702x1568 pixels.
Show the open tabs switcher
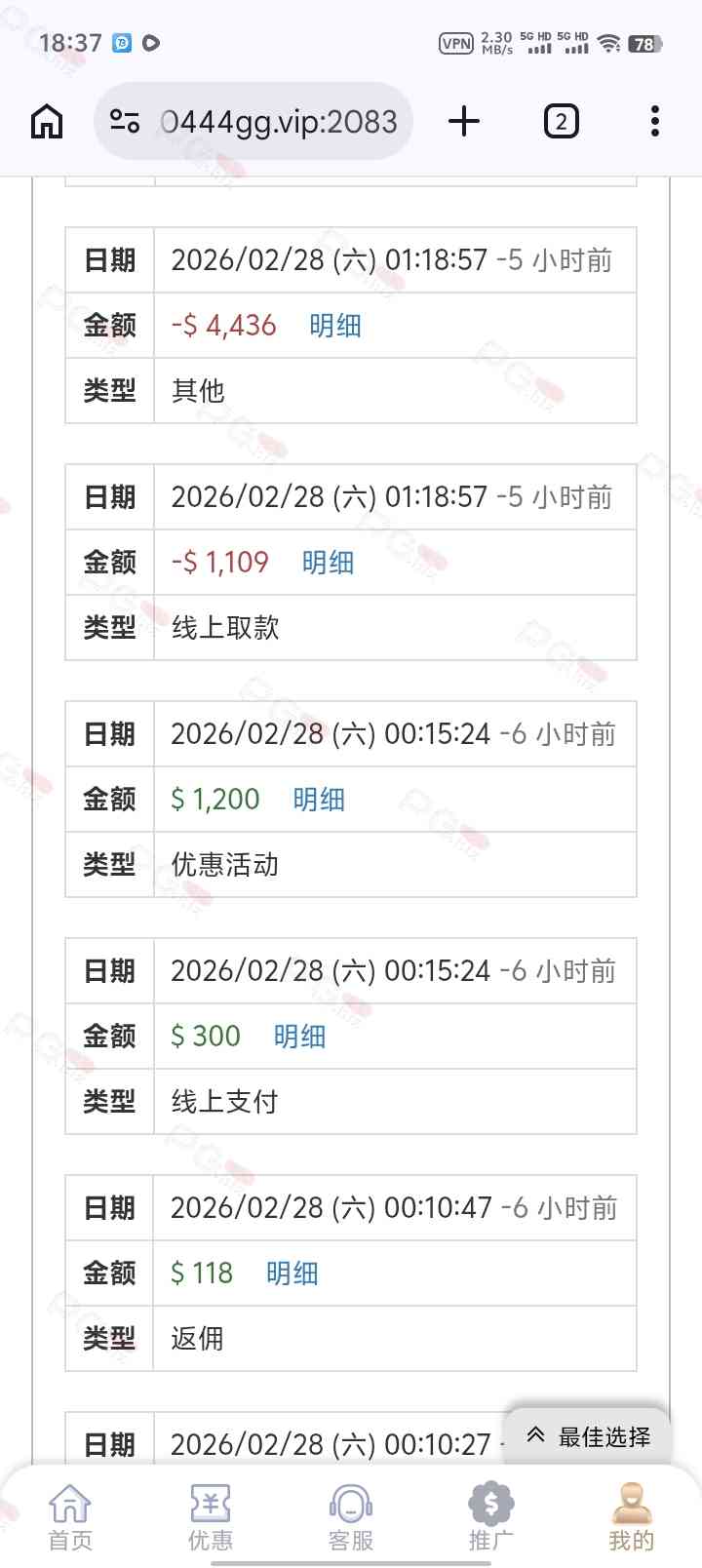point(561,122)
